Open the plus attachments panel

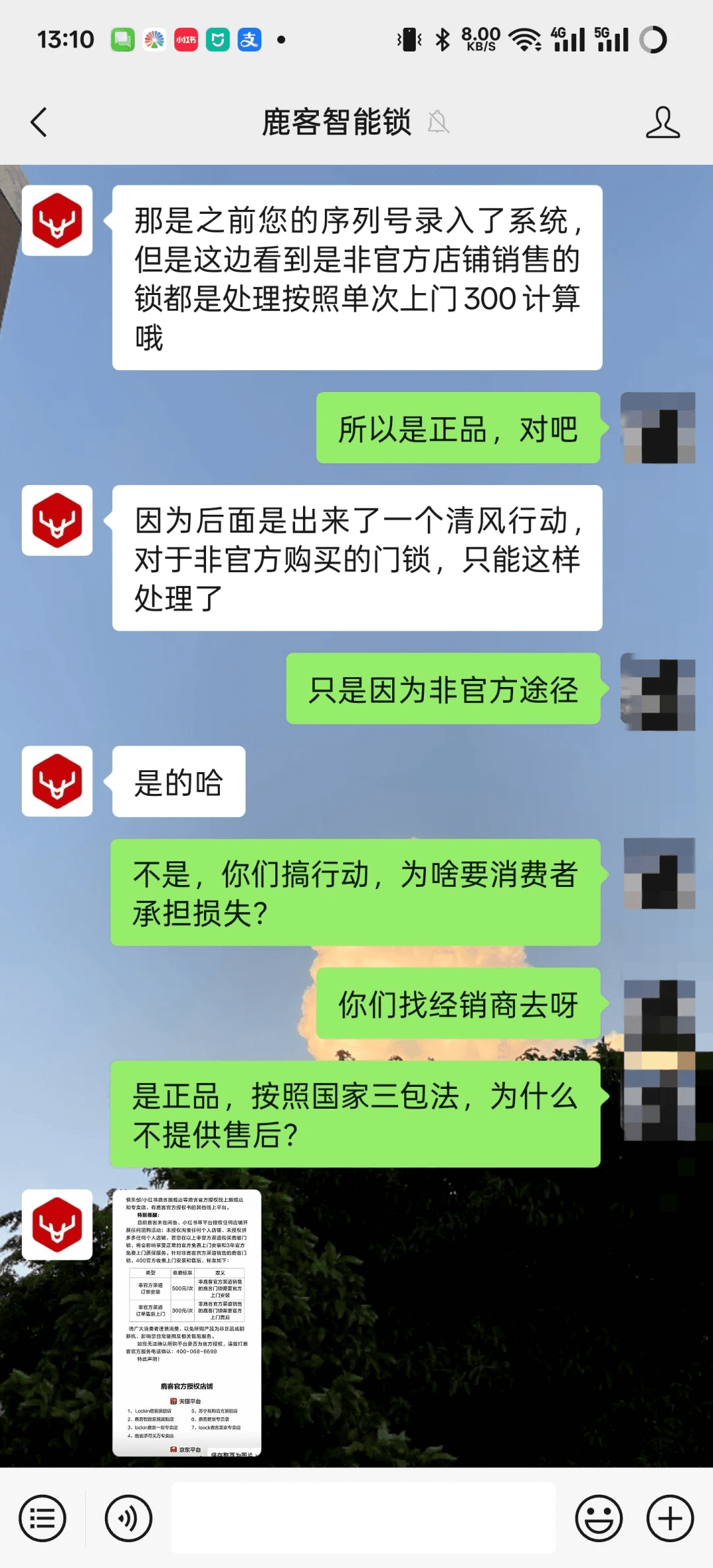pyautogui.click(x=670, y=1518)
